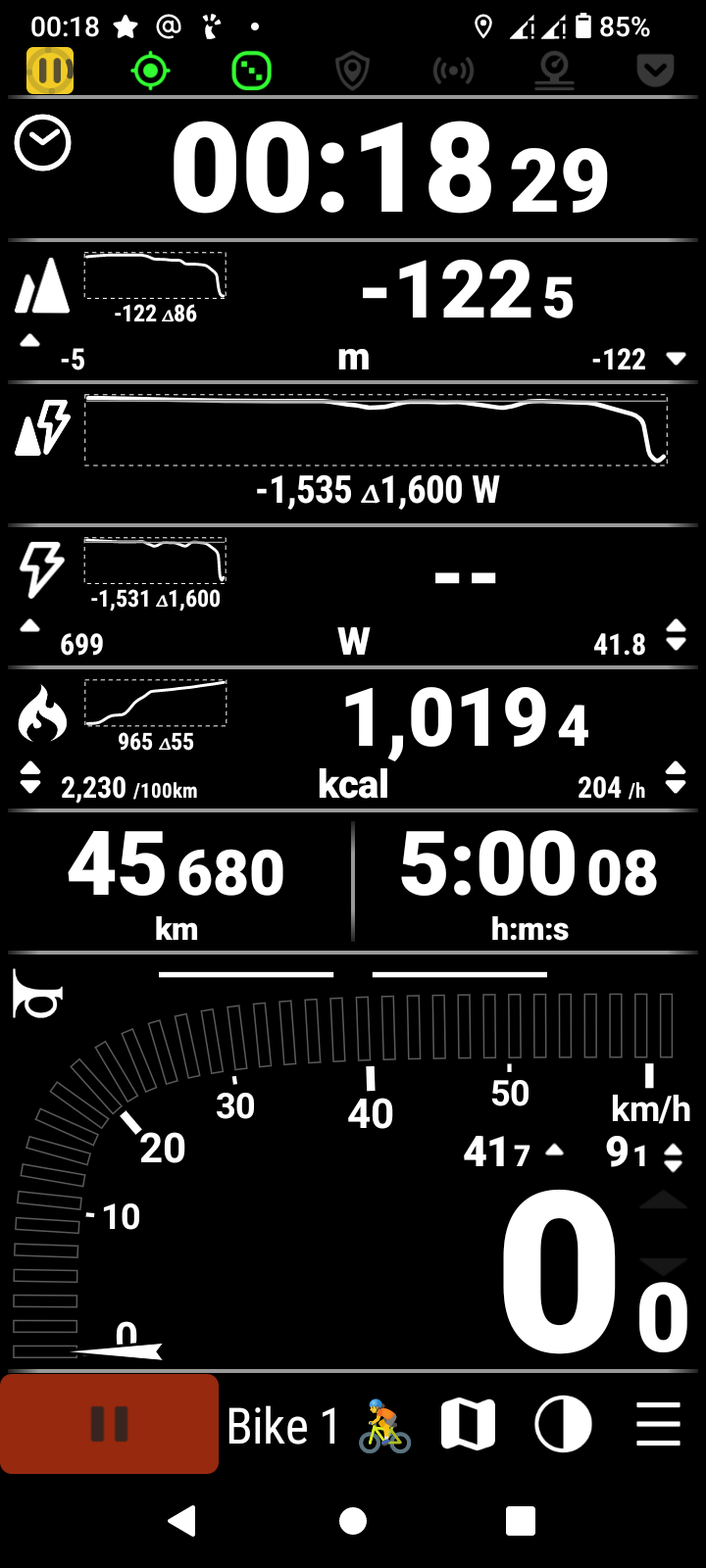Go back using system navigation

pyautogui.click(x=182, y=1520)
